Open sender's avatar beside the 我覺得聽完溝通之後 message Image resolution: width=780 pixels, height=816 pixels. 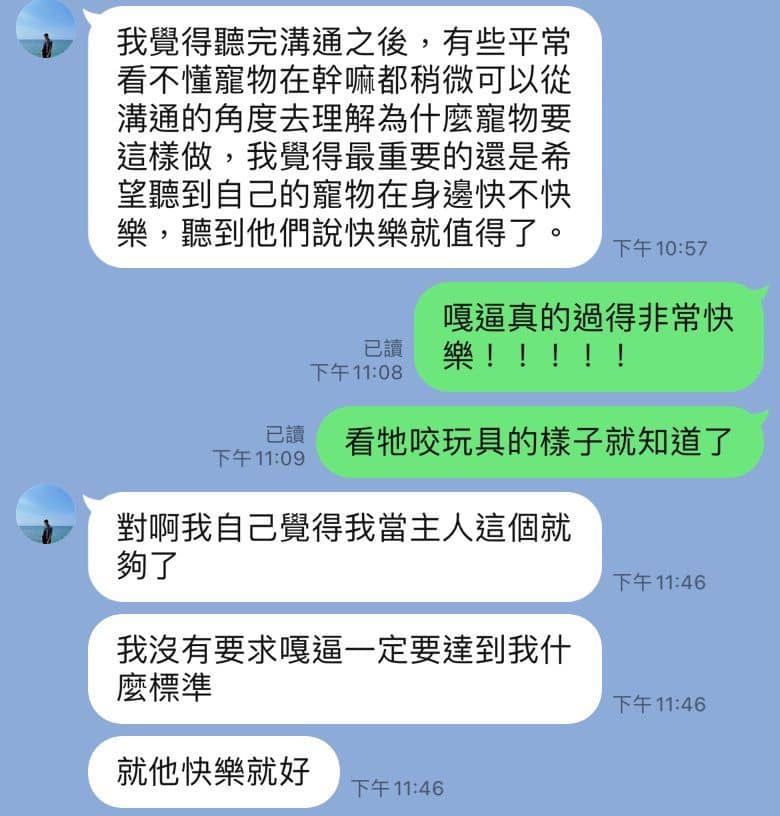pyautogui.click(x=46, y=29)
